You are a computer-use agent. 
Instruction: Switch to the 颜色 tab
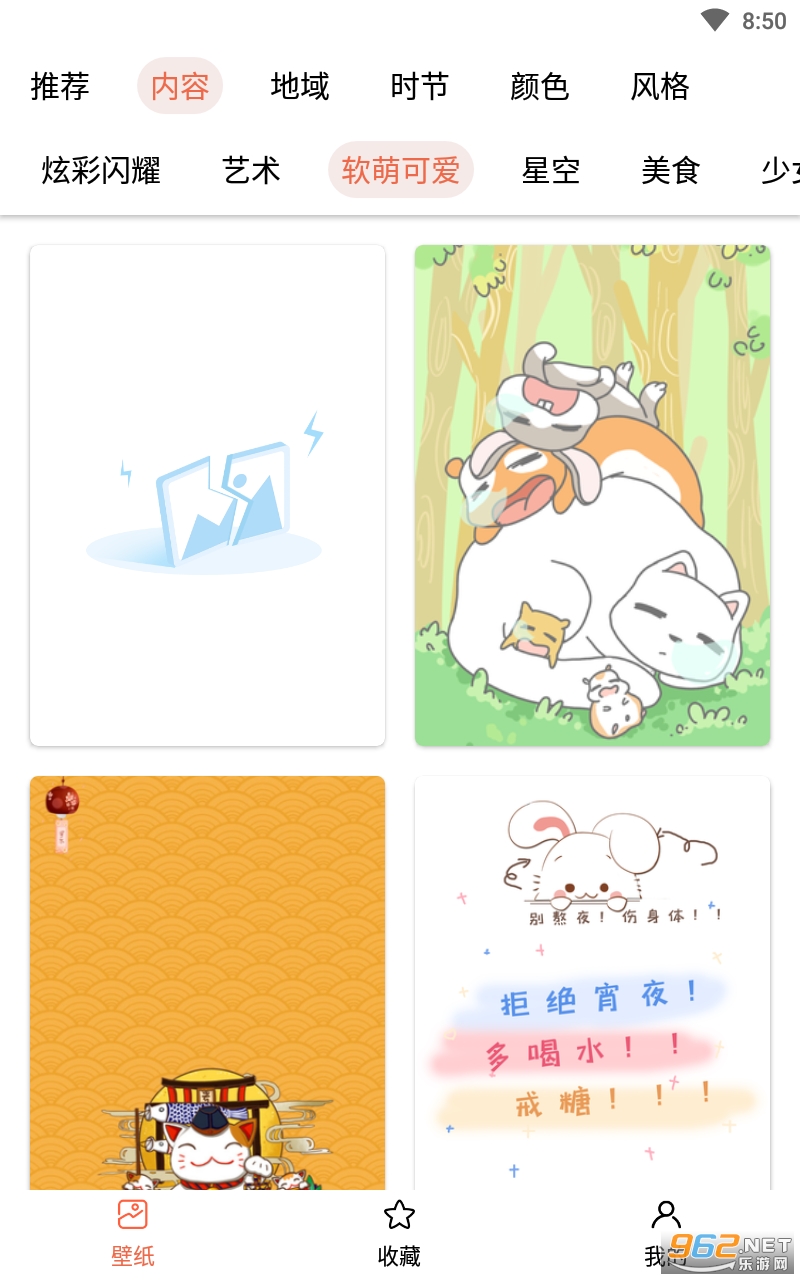click(540, 86)
